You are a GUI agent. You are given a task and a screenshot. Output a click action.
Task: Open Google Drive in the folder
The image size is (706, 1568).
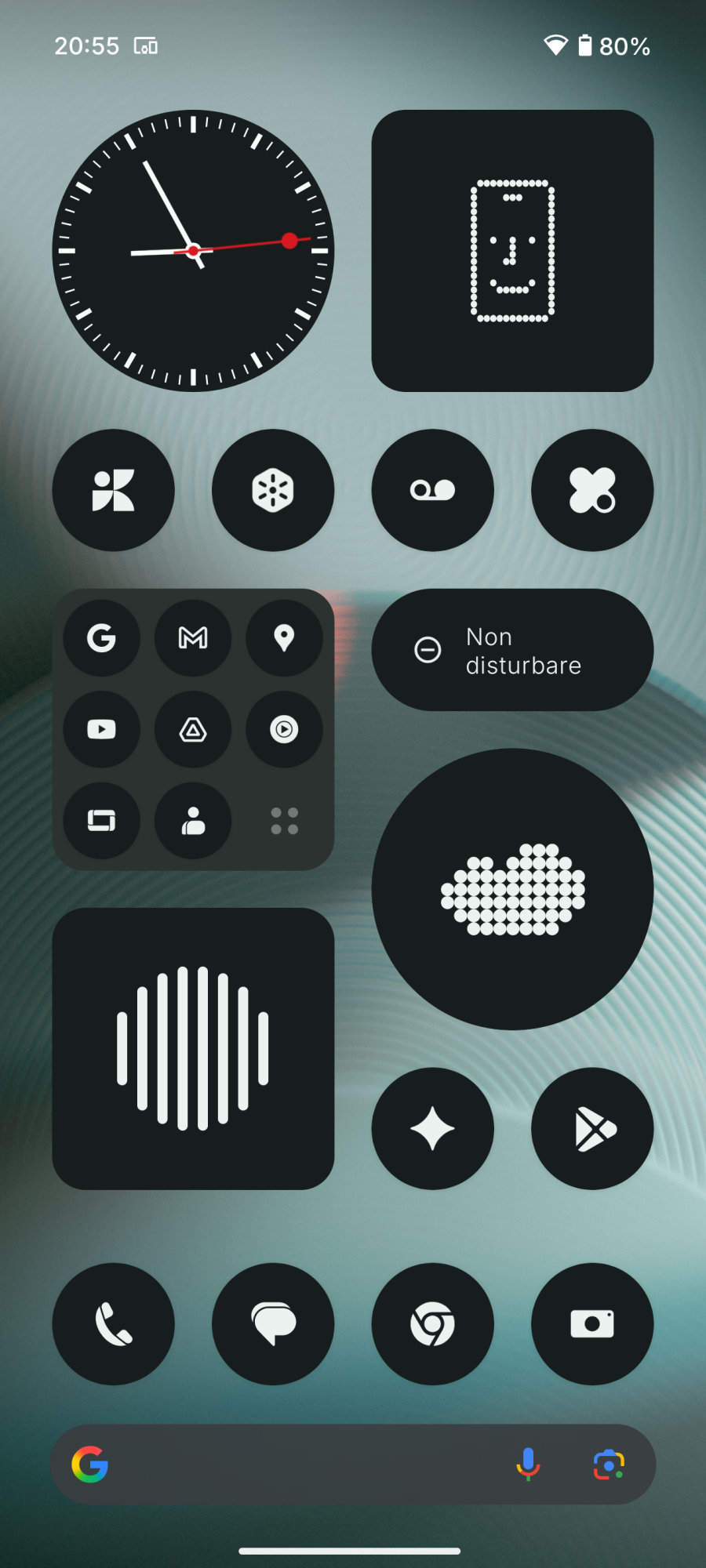[193, 730]
